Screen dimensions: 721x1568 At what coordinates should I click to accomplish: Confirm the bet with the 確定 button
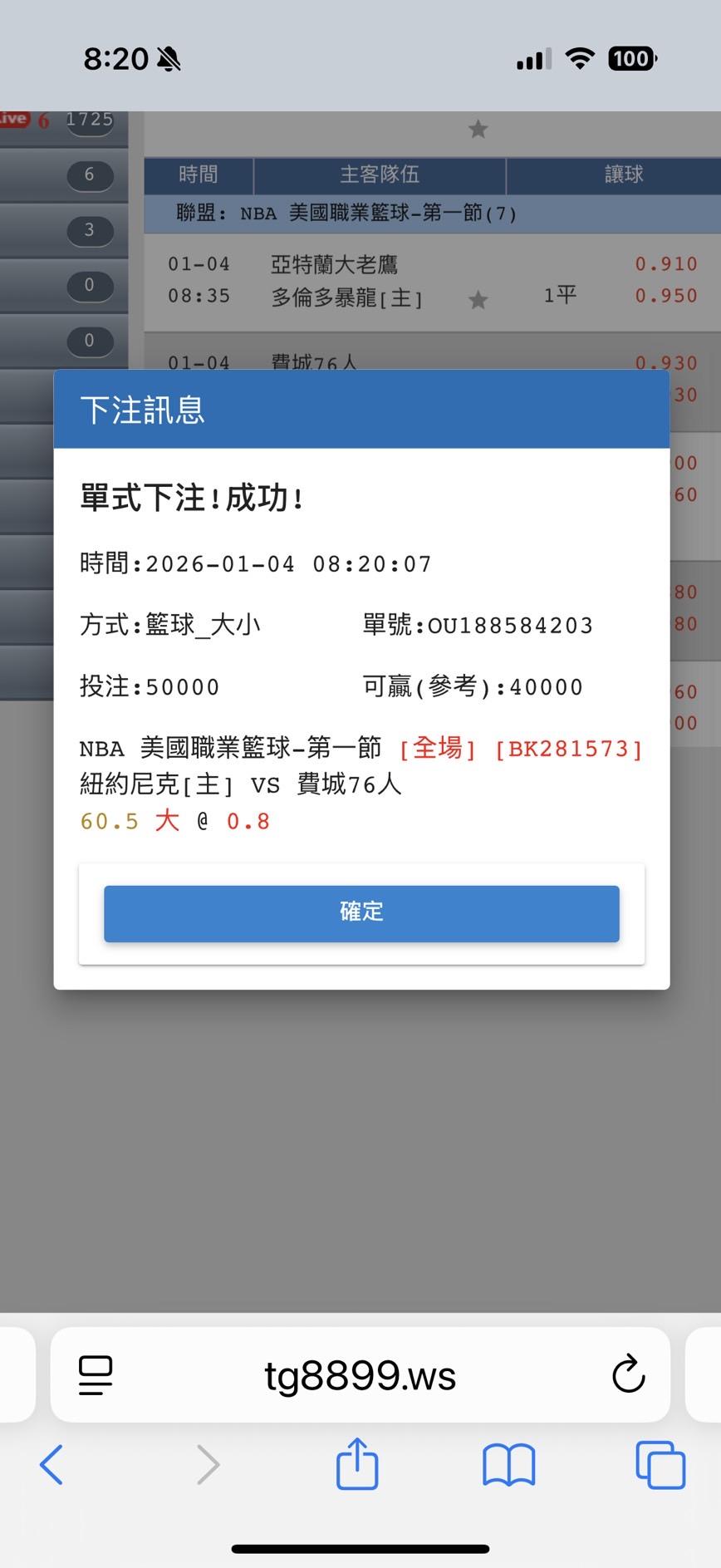pyautogui.click(x=361, y=912)
